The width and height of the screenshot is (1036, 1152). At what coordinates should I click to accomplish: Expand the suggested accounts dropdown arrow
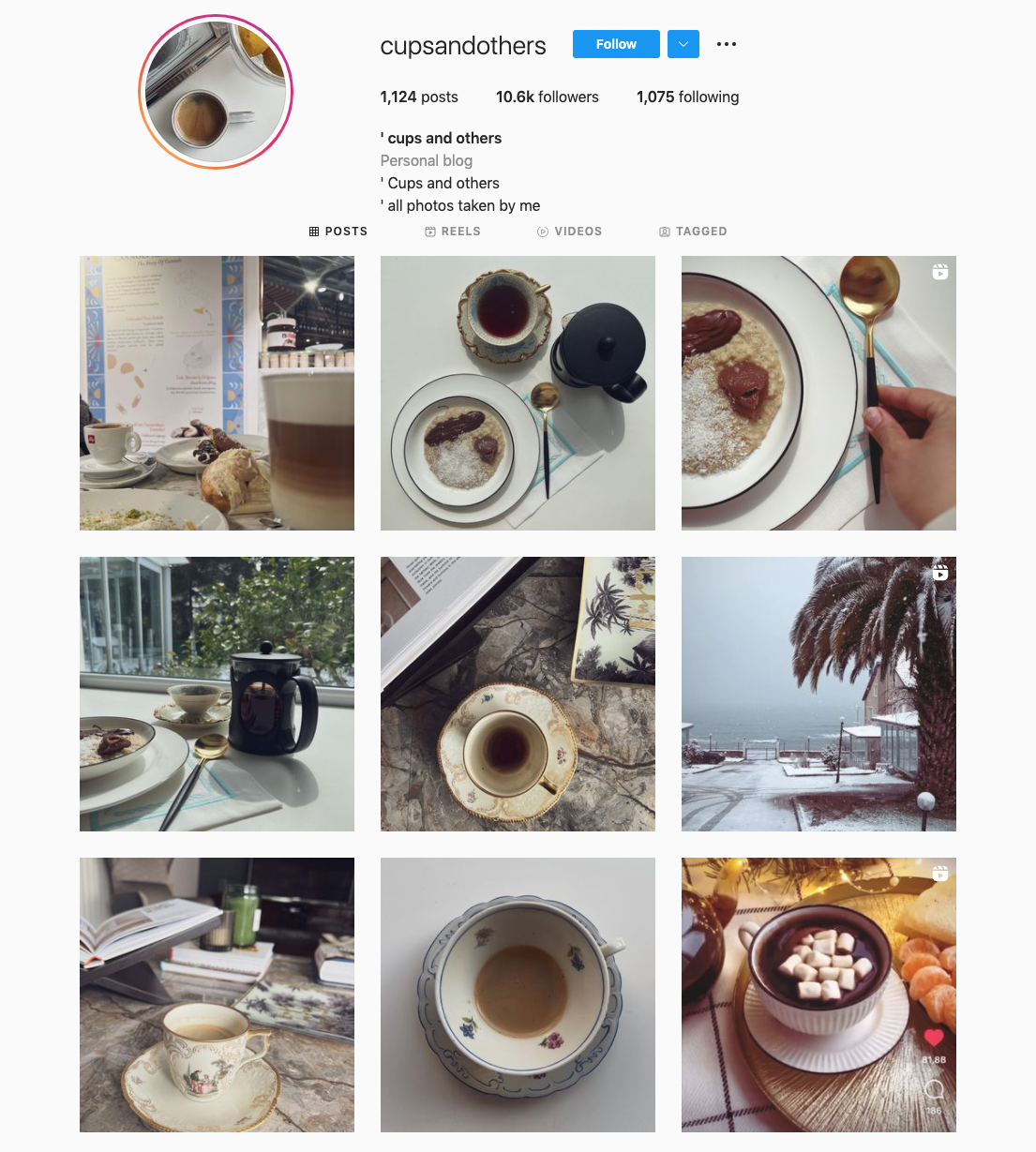point(683,44)
